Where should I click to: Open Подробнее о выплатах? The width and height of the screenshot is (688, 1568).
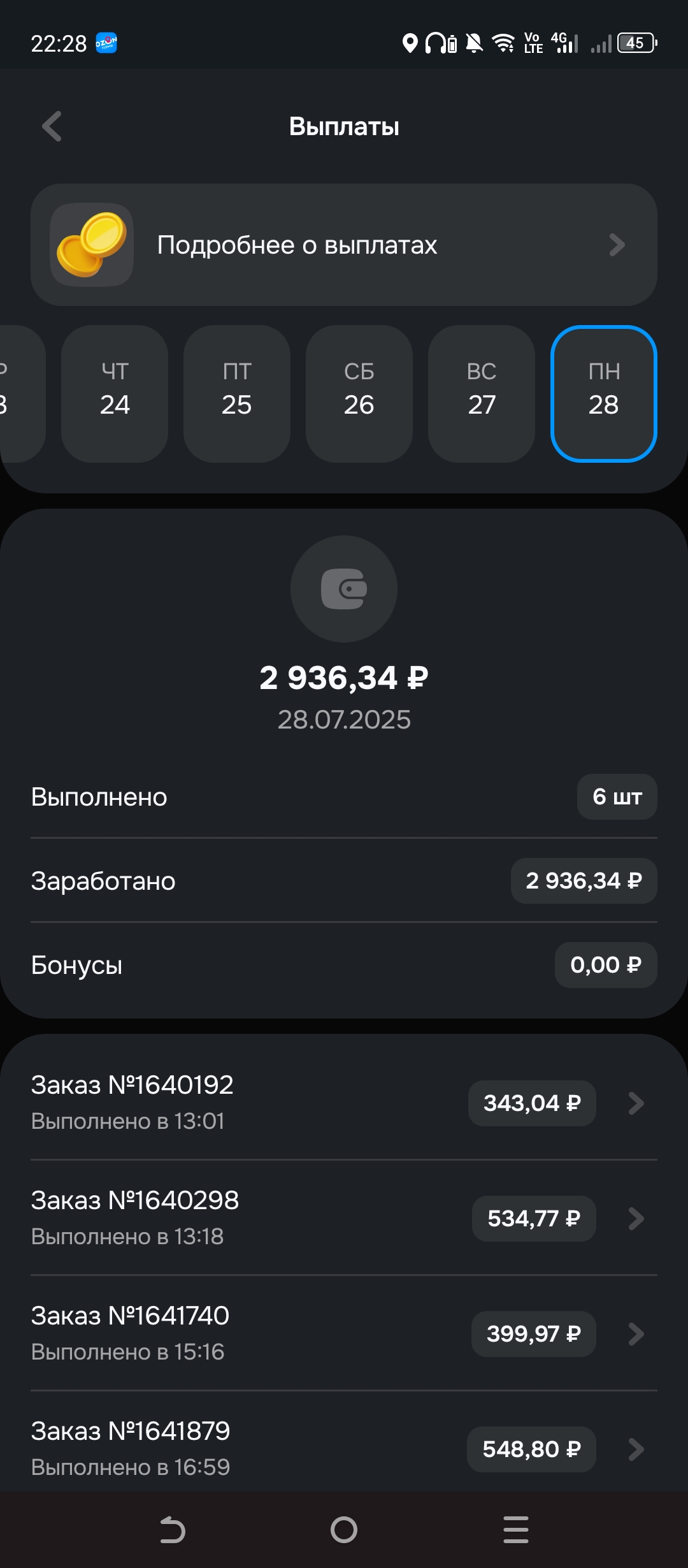coord(344,245)
